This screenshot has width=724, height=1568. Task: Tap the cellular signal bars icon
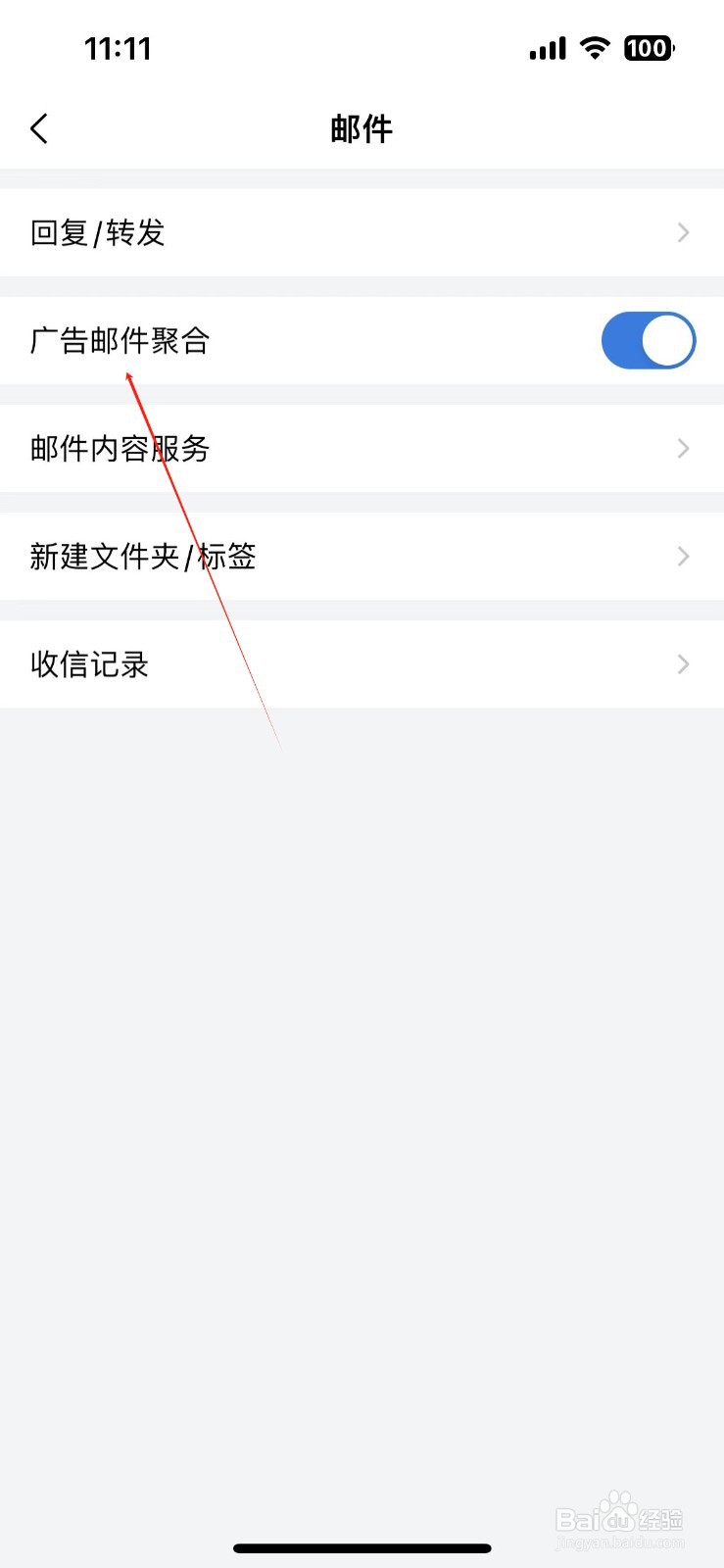pyautogui.click(x=546, y=47)
